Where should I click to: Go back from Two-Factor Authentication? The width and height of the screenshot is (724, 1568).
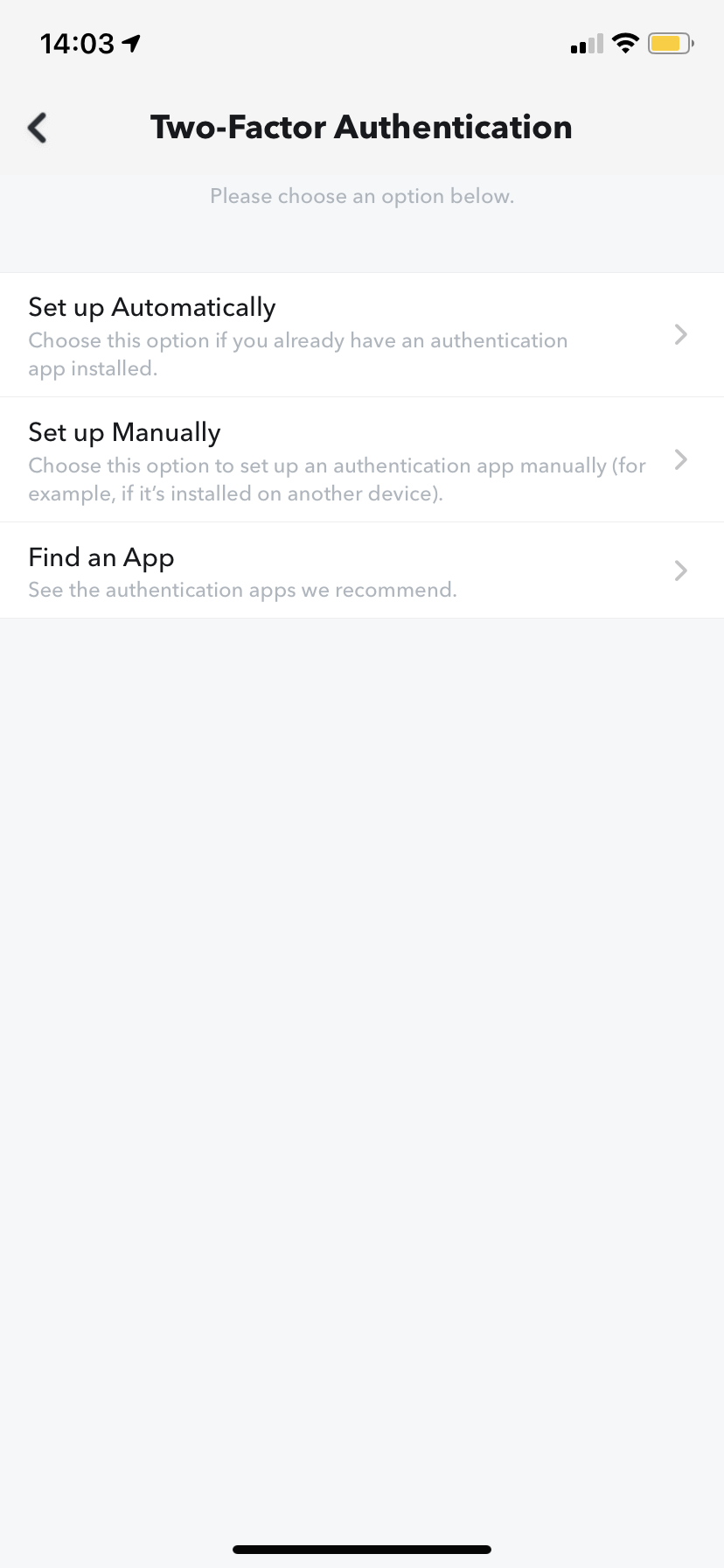(38, 128)
